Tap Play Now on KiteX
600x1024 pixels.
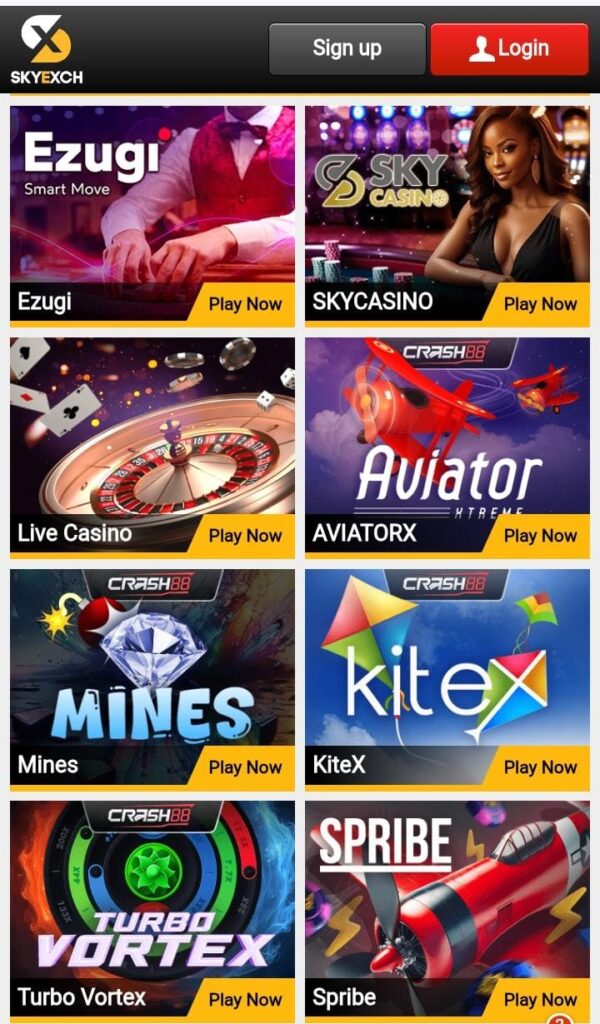pos(540,767)
